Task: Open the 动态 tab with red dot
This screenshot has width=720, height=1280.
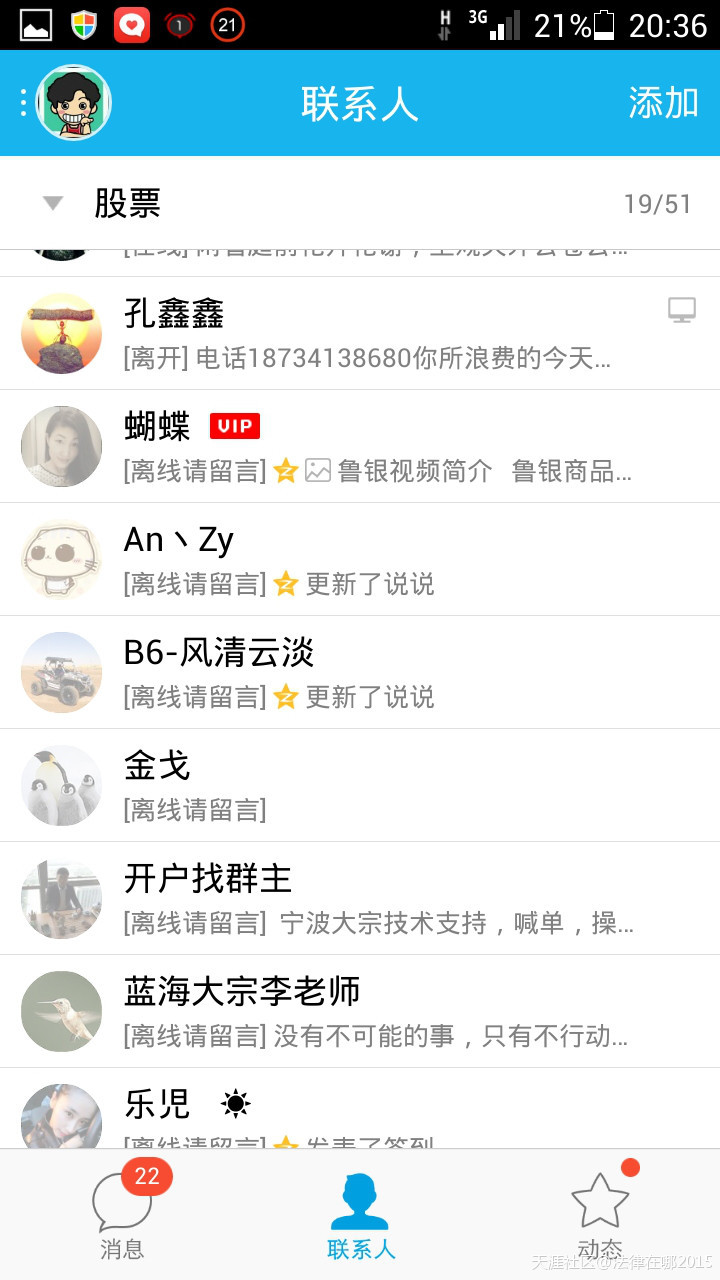Action: (600, 1215)
